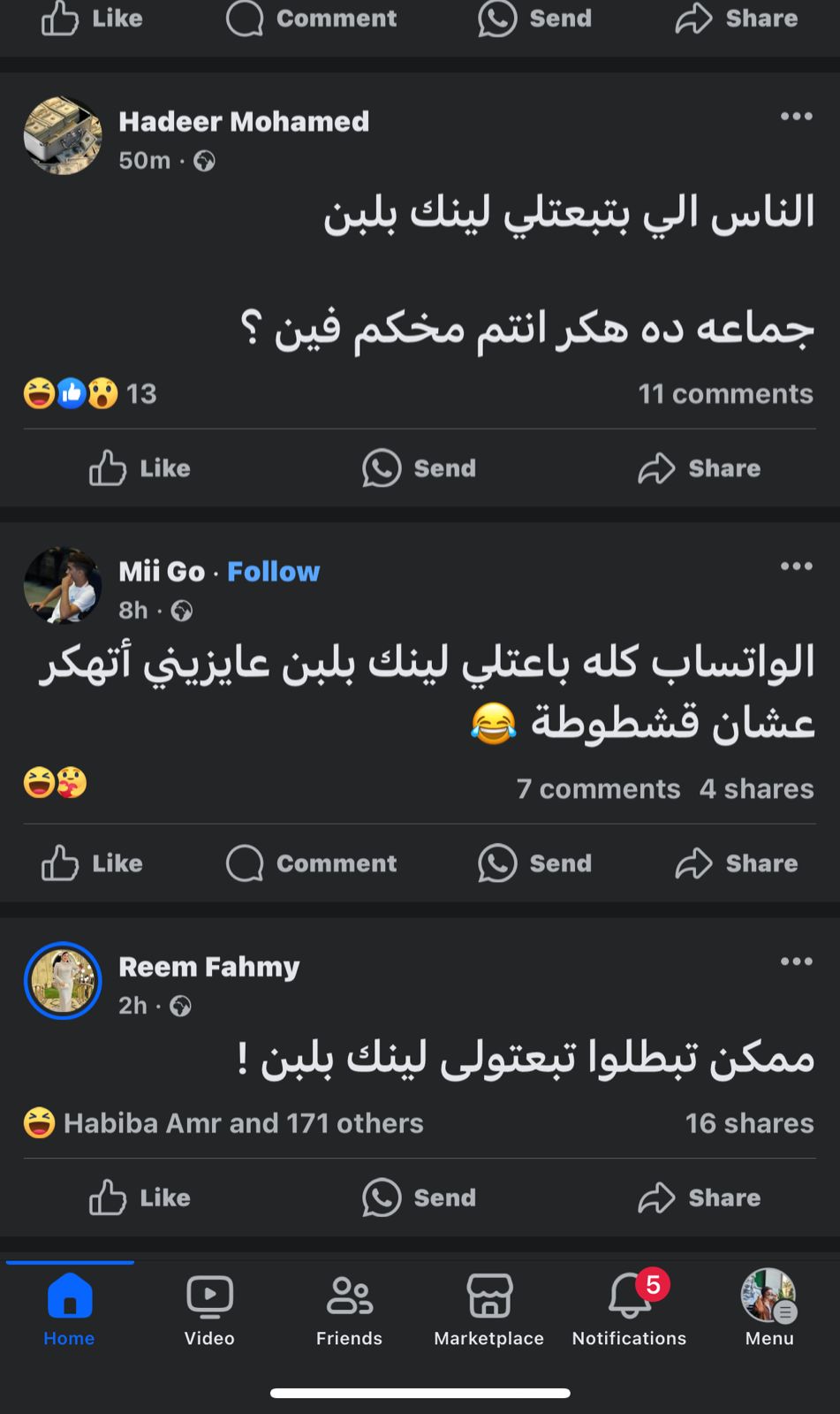View 11 comments on Hadeer Mohamed's post
This screenshot has height=1414, width=840.
point(725,394)
